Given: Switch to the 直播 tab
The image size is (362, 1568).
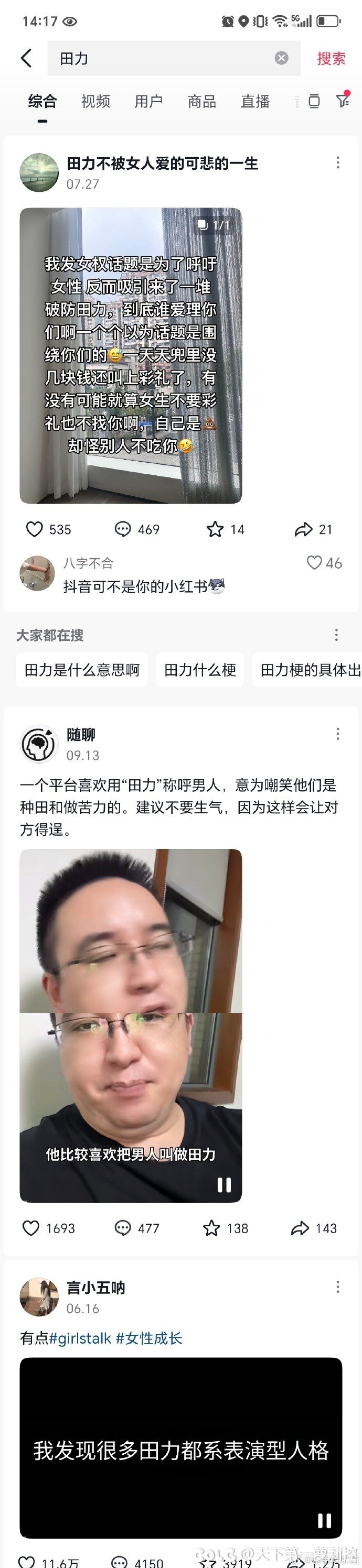Looking at the screenshot, I should (x=255, y=102).
